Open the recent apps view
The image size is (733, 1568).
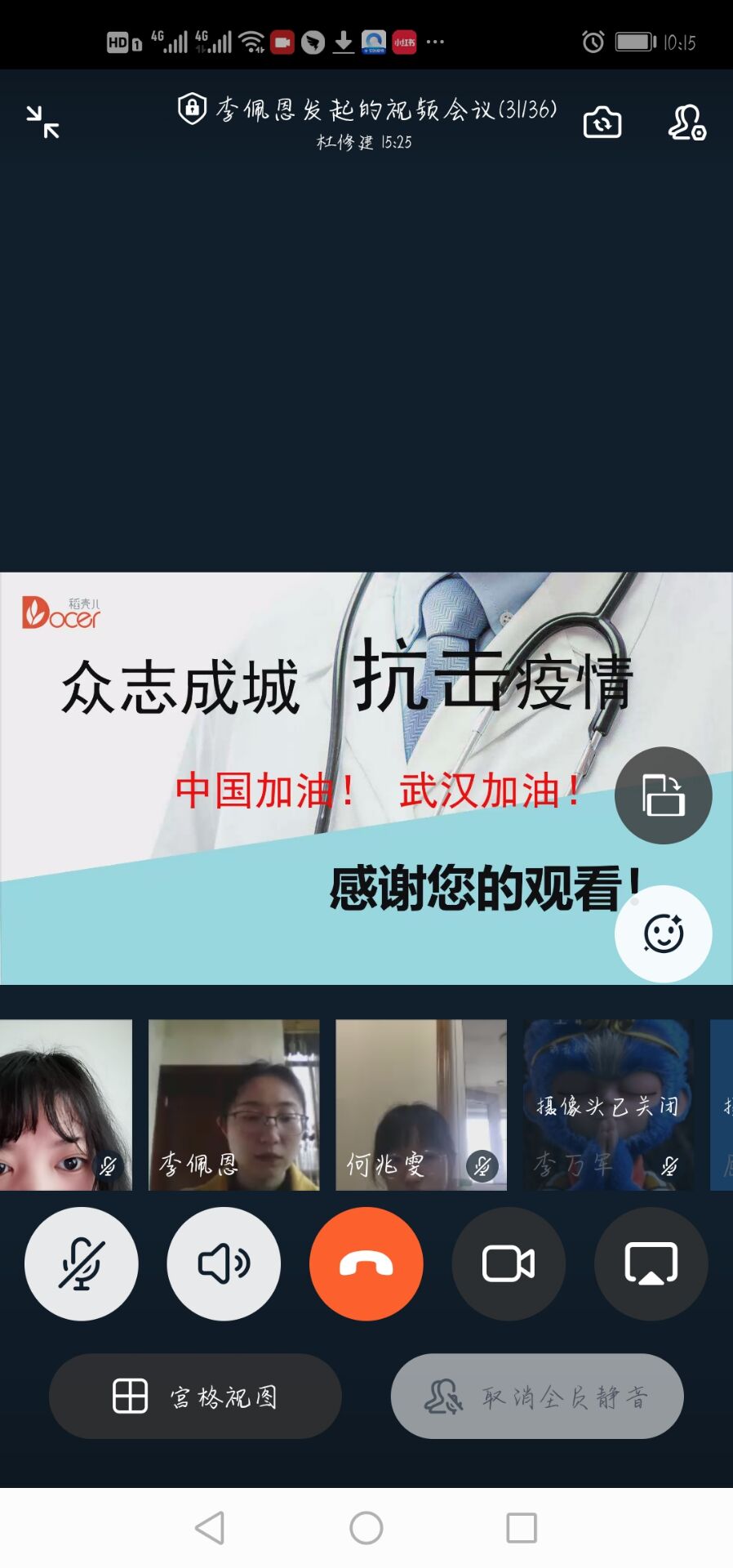coord(521,1527)
